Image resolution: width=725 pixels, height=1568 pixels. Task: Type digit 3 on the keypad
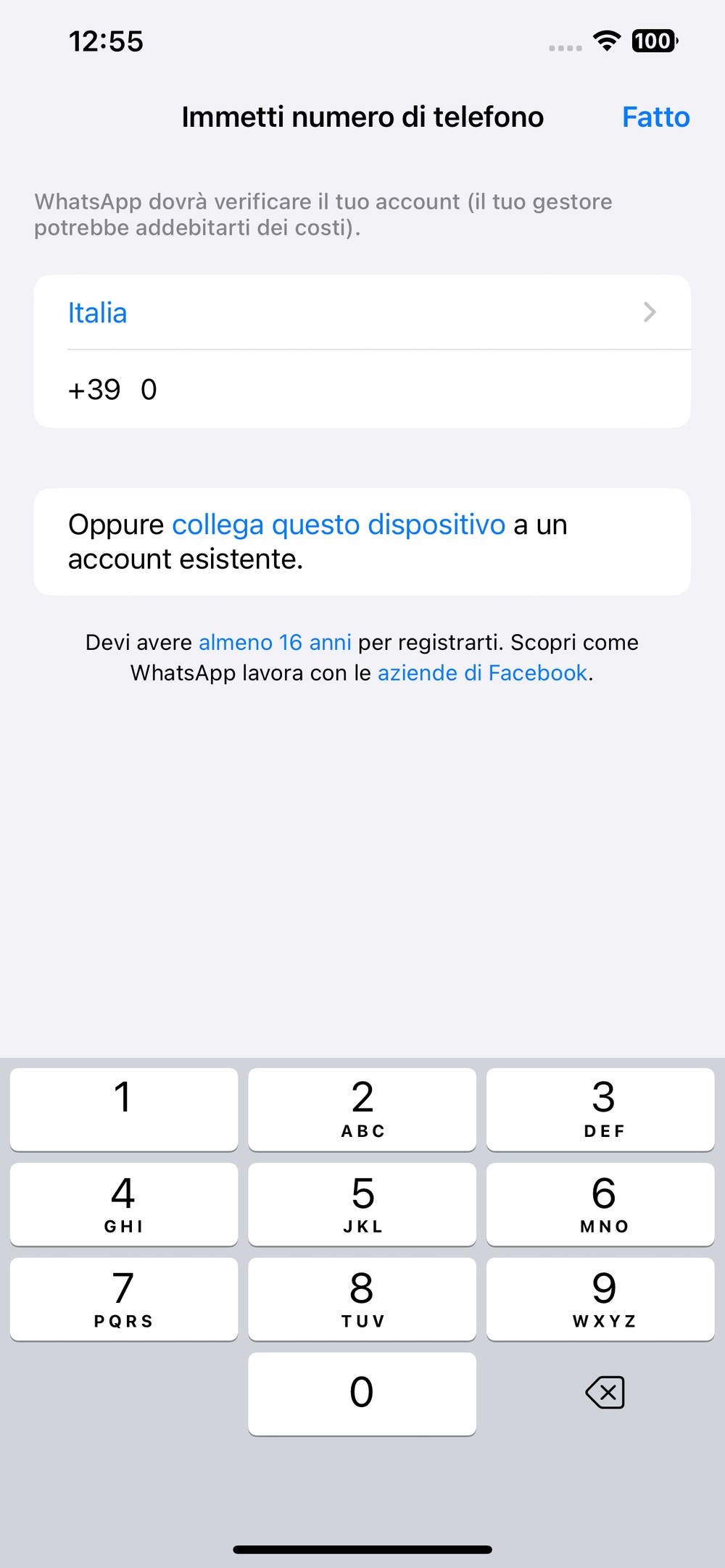pyautogui.click(x=600, y=1109)
